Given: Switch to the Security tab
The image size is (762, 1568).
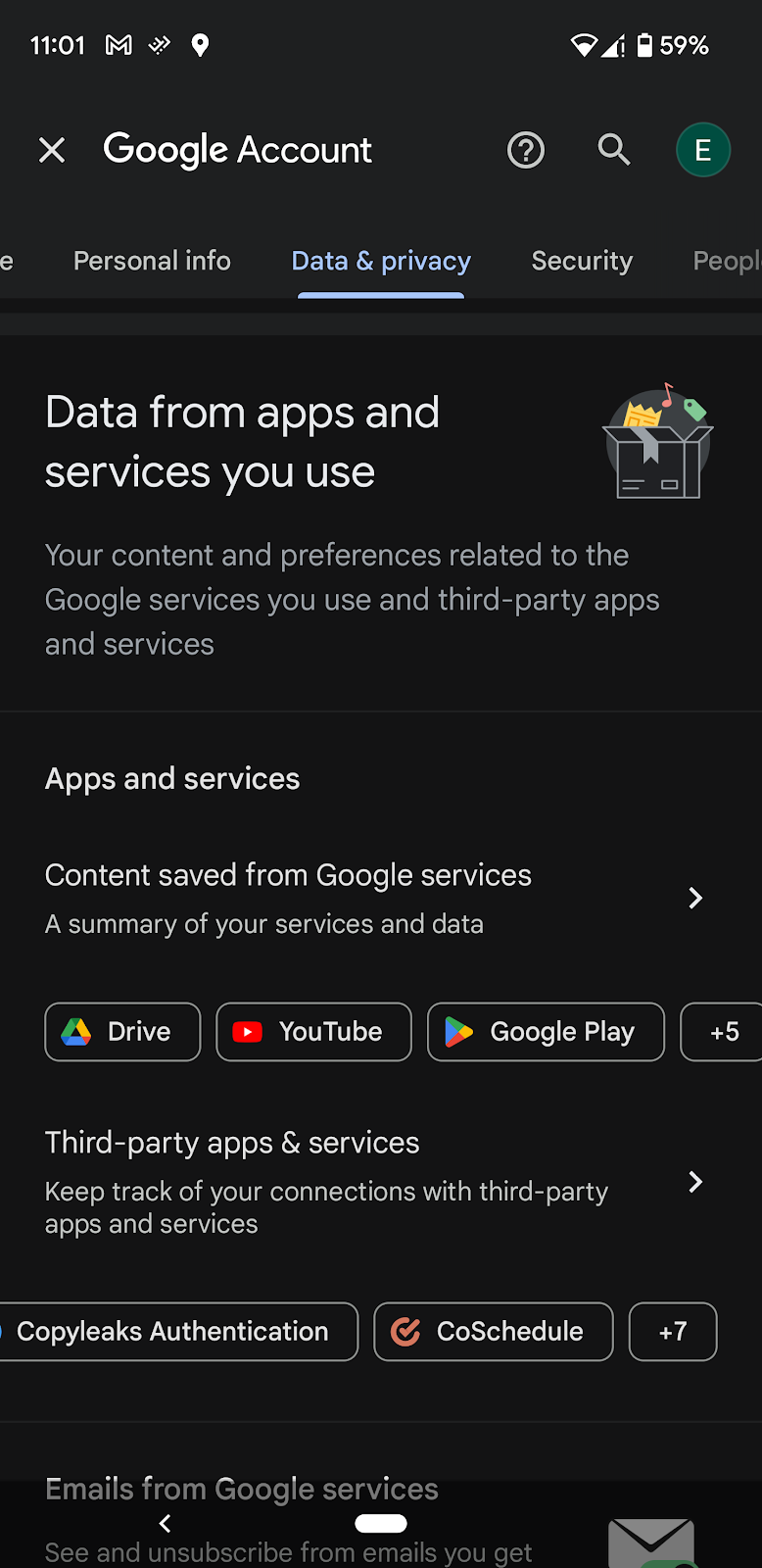Looking at the screenshot, I should 582,261.
